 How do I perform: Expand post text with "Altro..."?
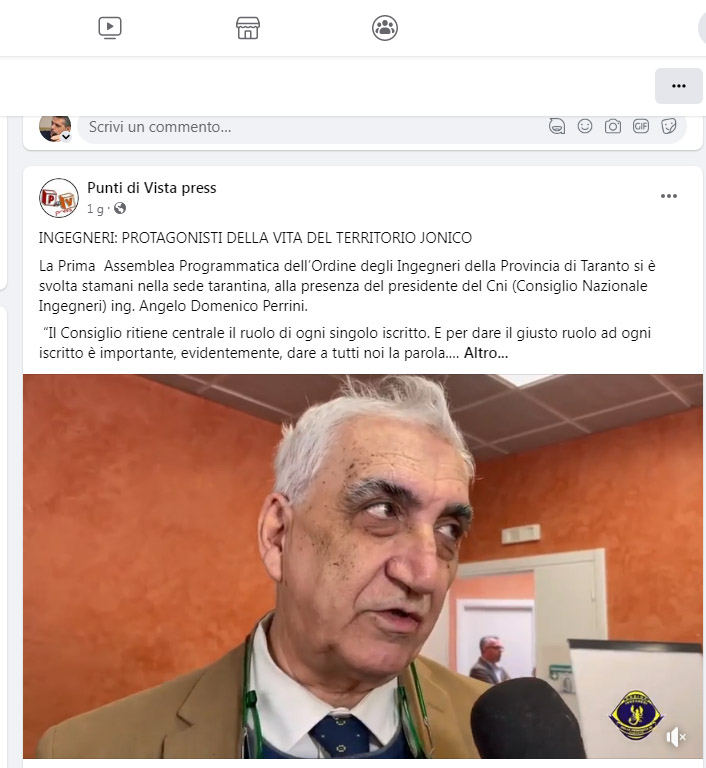tap(486, 353)
